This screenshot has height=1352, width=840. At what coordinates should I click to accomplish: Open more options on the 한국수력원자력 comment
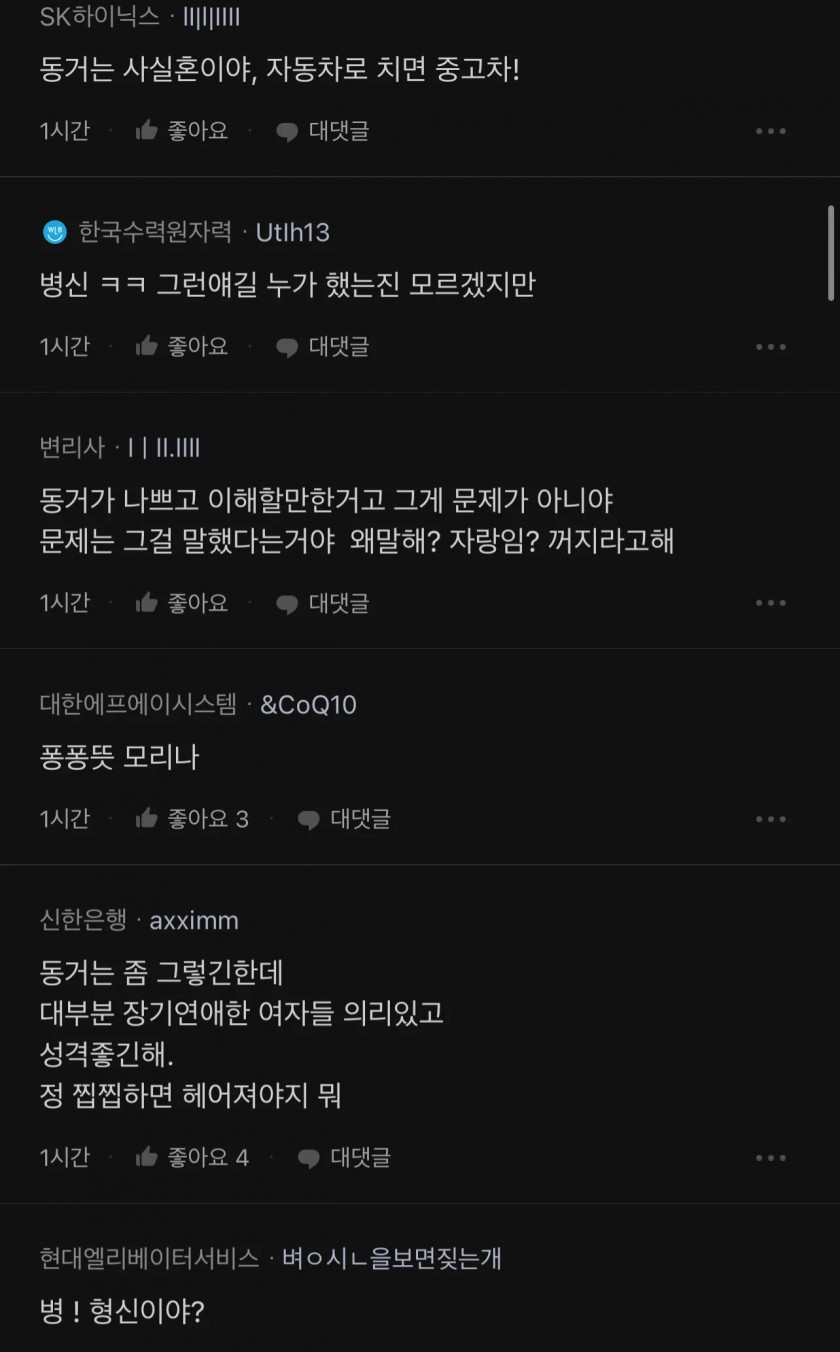tap(770, 347)
